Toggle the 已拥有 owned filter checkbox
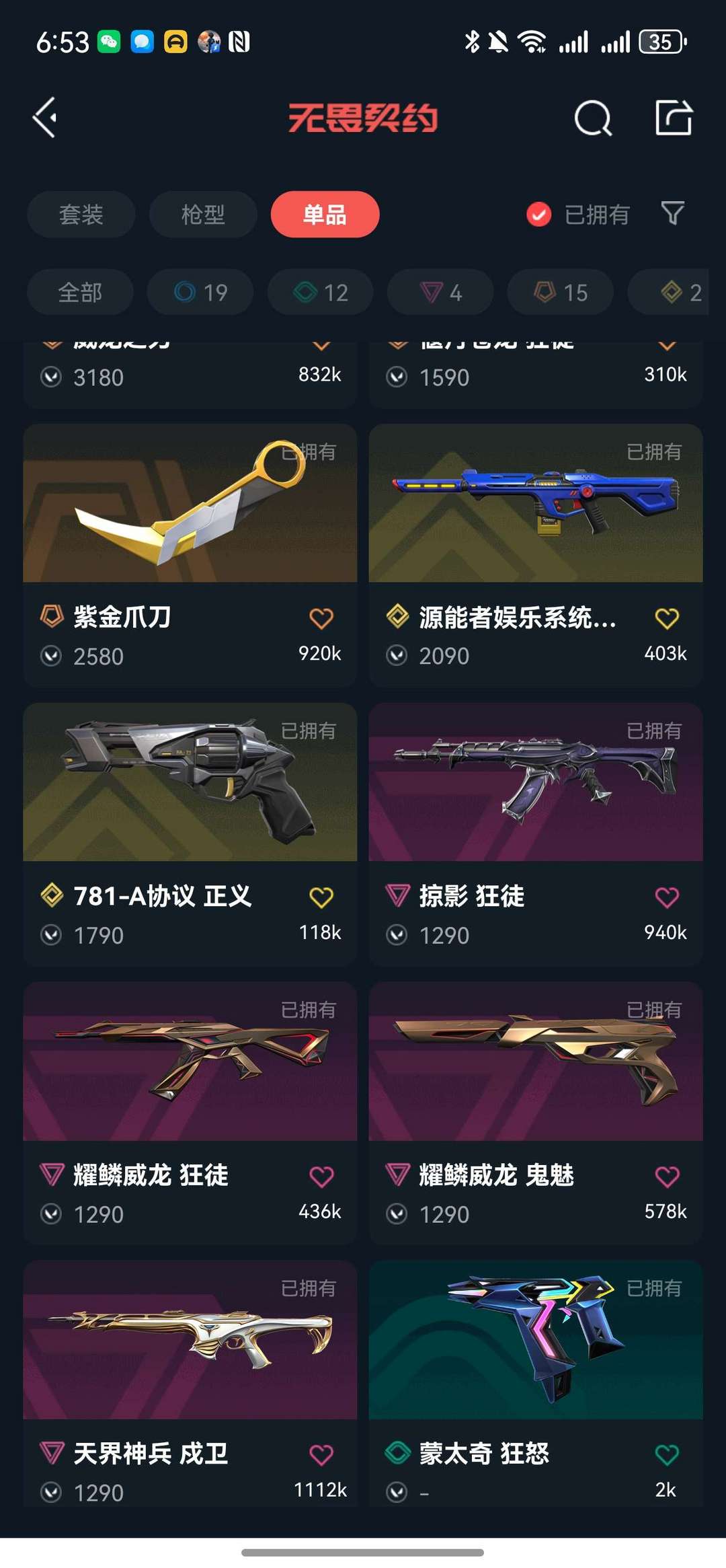Image resolution: width=726 pixels, height=1568 pixels. pos(538,214)
